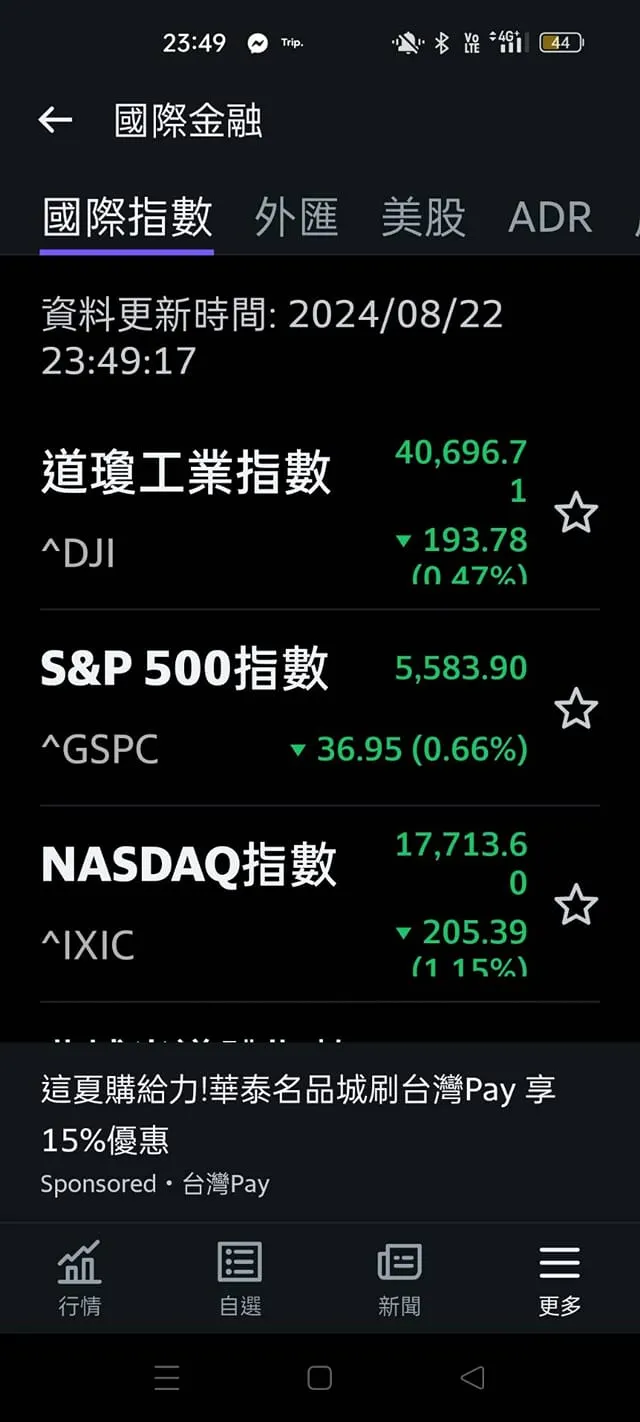
Task: Select the 國際指數 tab
Action: pos(127,217)
